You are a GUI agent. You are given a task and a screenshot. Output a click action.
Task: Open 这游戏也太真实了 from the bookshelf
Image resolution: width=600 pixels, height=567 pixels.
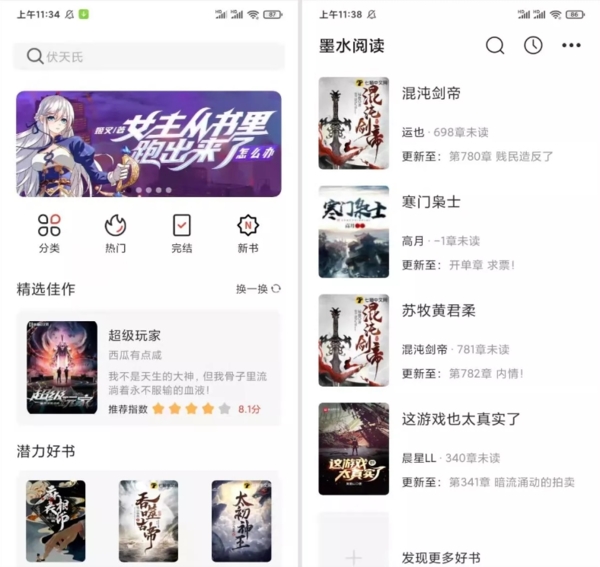pos(450,448)
